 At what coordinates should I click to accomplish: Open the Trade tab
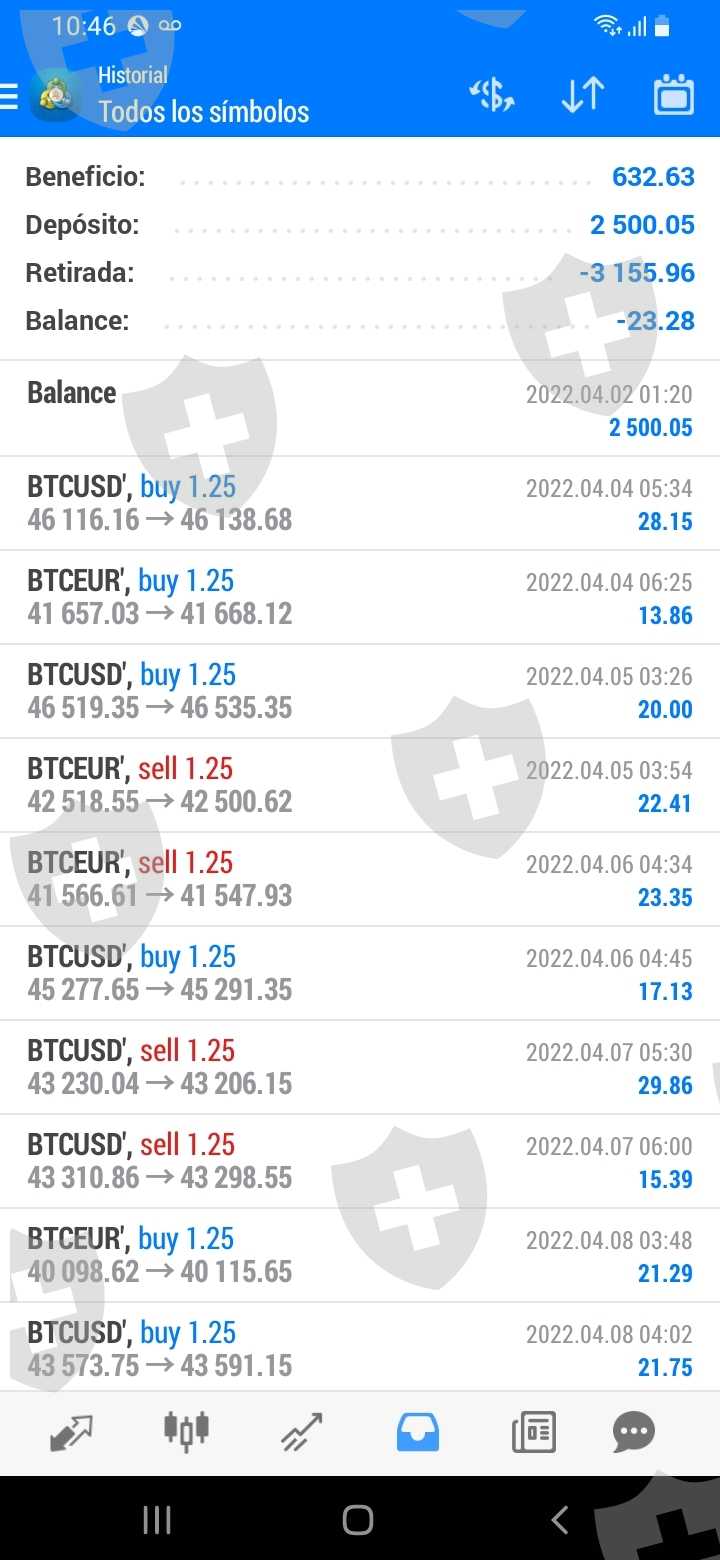(x=301, y=1432)
